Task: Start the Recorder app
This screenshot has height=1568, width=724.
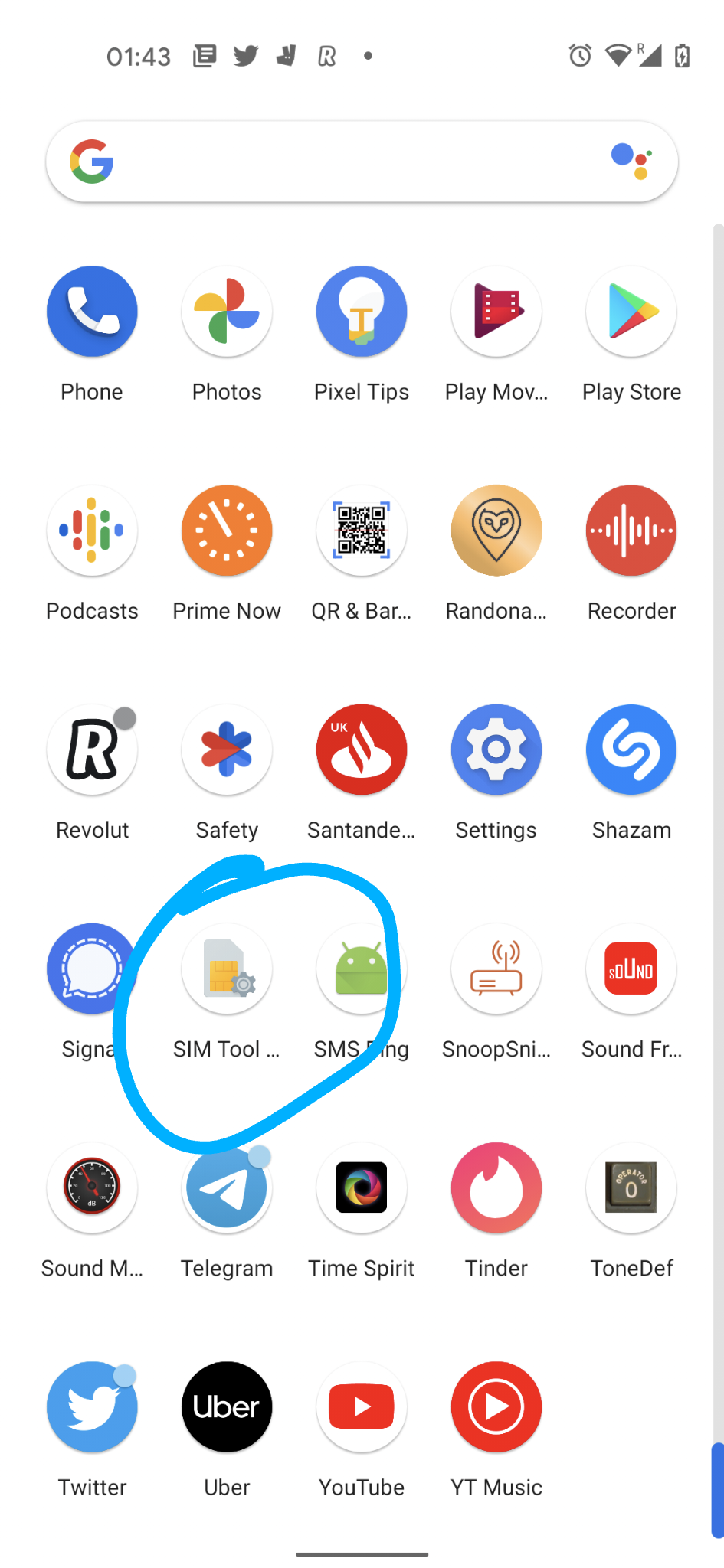Action: pos(631,531)
